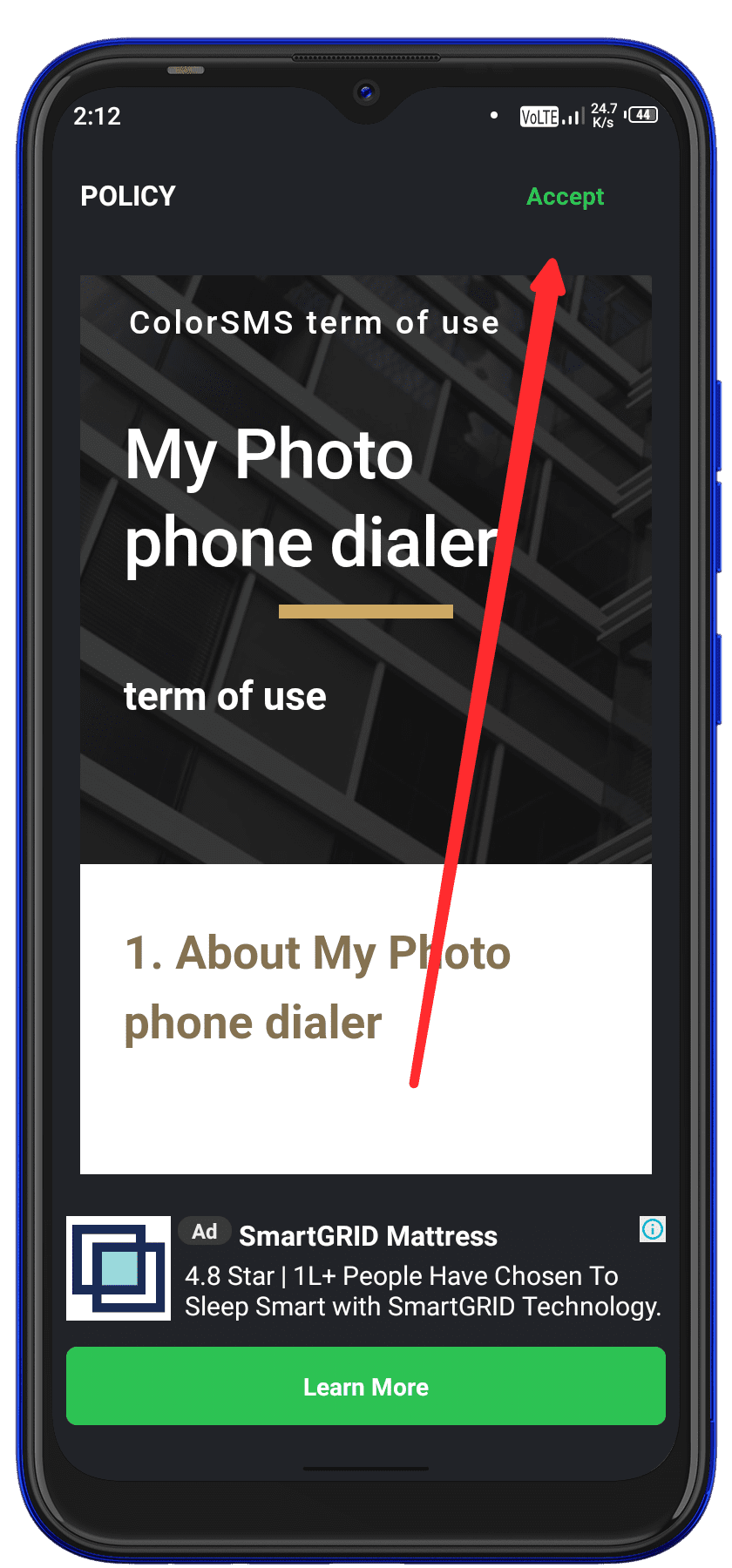Screen dimensions: 732x1568
Task: Open the SmartGRID Mattress ad
Action: tap(368, 1236)
